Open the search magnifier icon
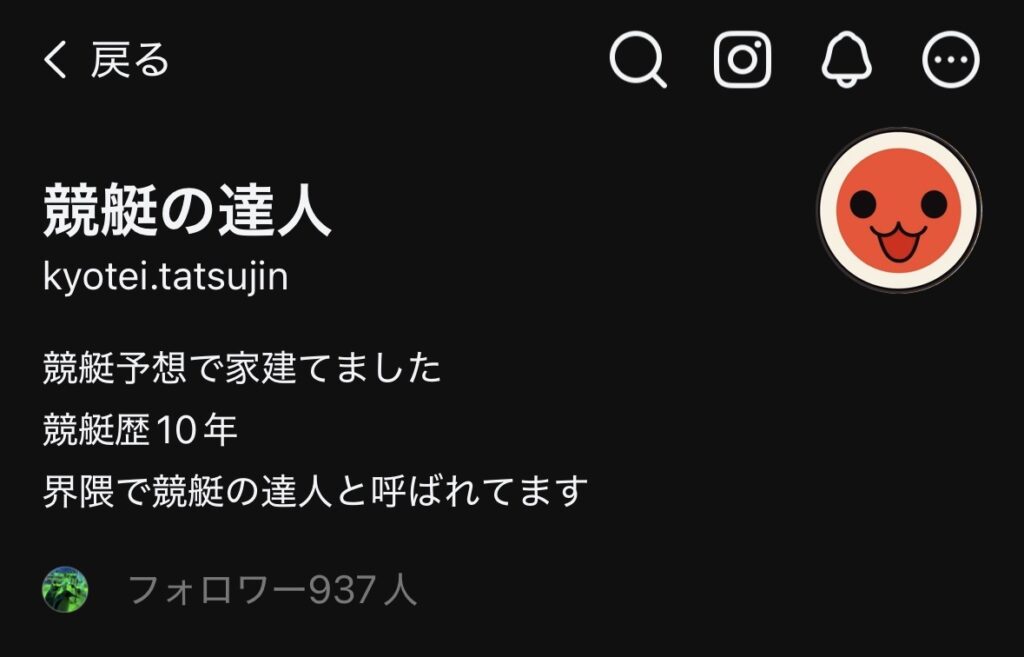The image size is (1024, 657). (637, 61)
